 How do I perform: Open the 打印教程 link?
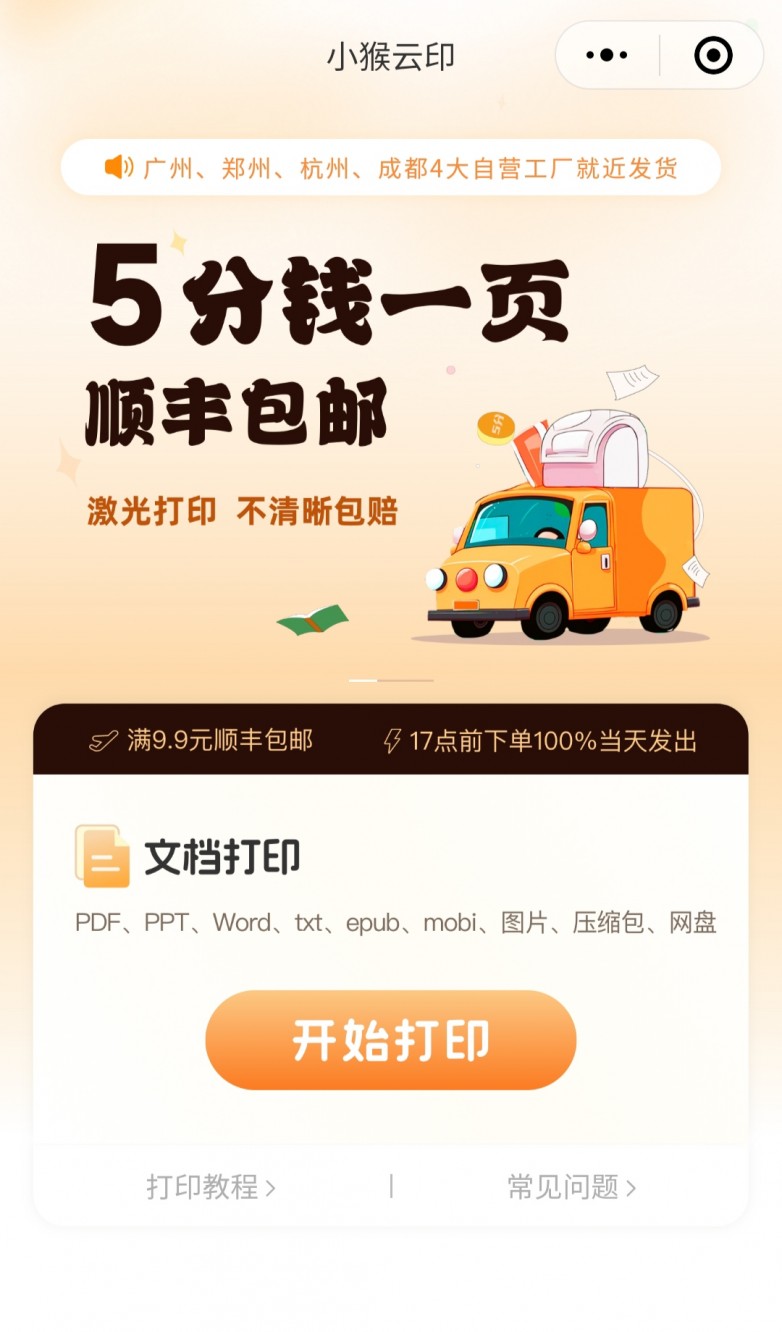[211, 1187]
